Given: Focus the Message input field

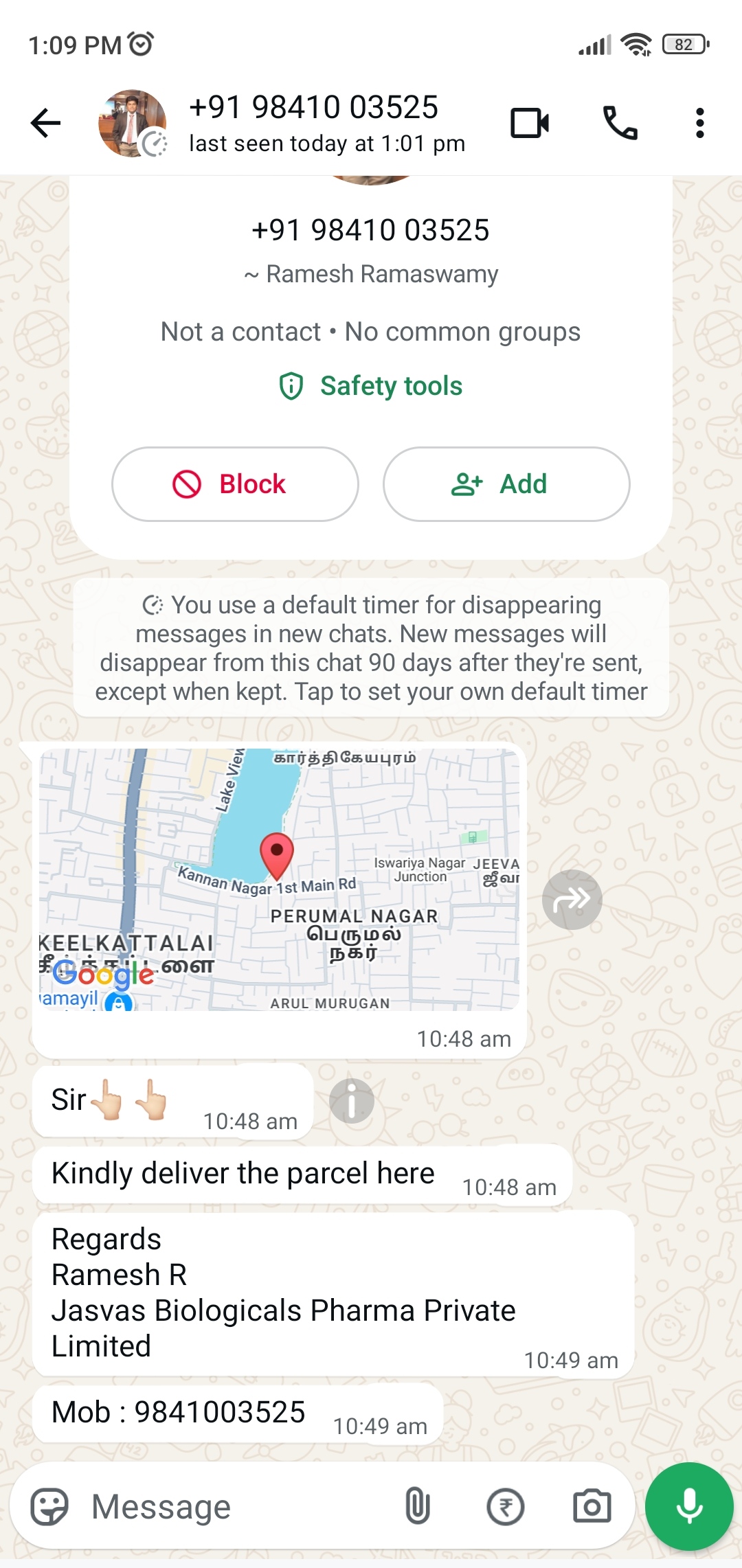Looking at the screenshot, I should (x=234, y=1507).
